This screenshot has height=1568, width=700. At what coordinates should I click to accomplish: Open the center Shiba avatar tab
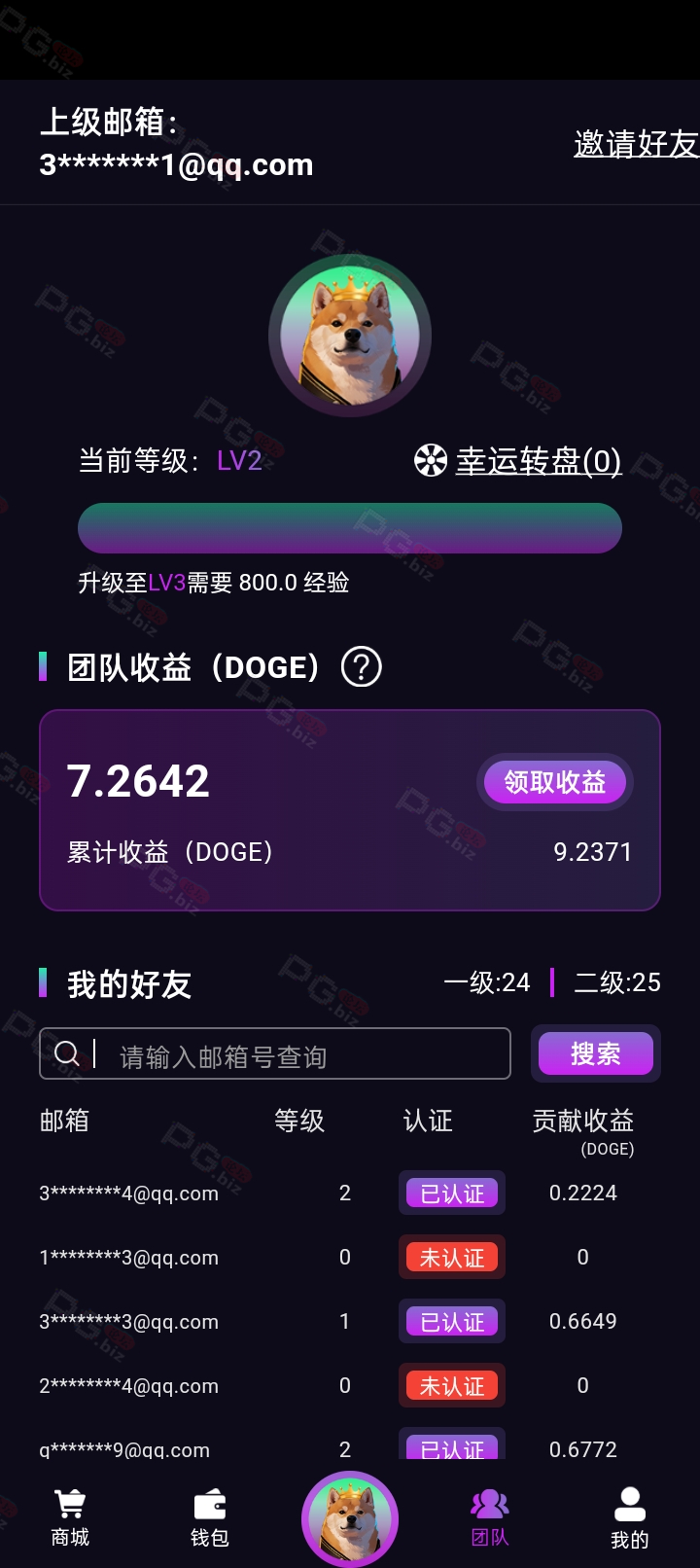tap(350, 1518)
